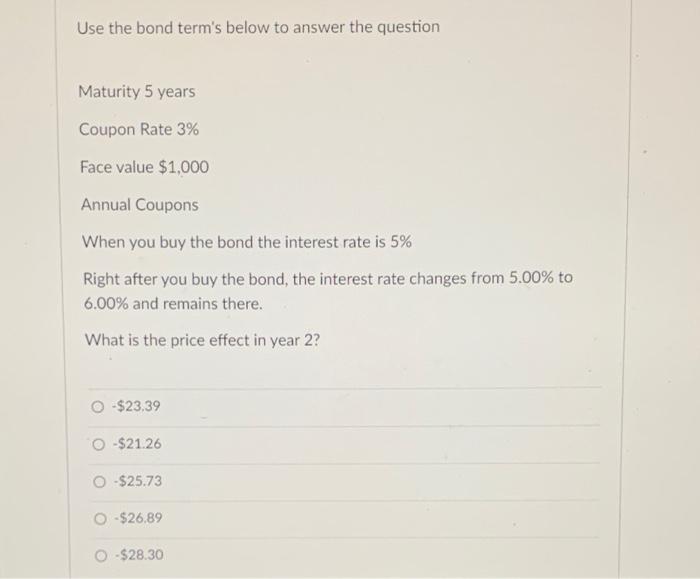Select the -$28.30 radio button

point(101,556)
